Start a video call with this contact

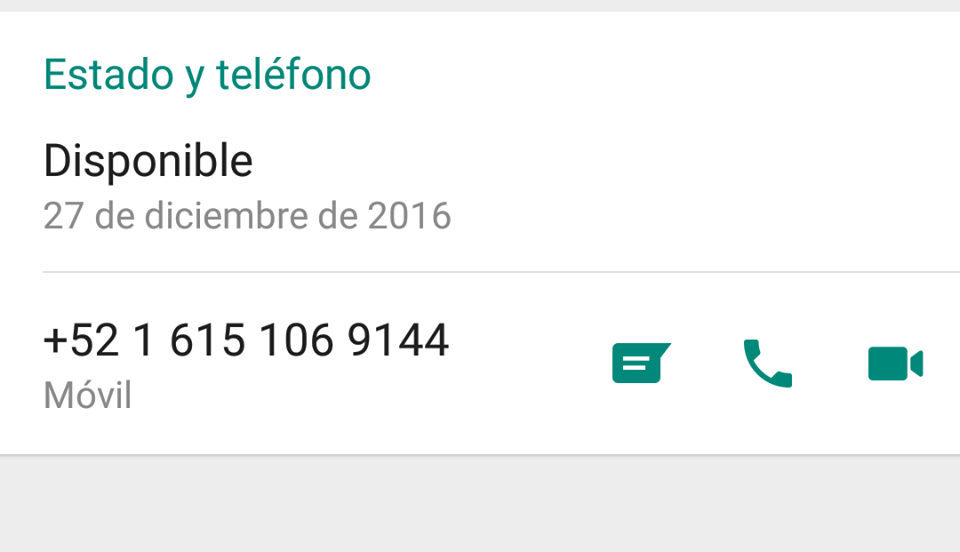(894, 364)
